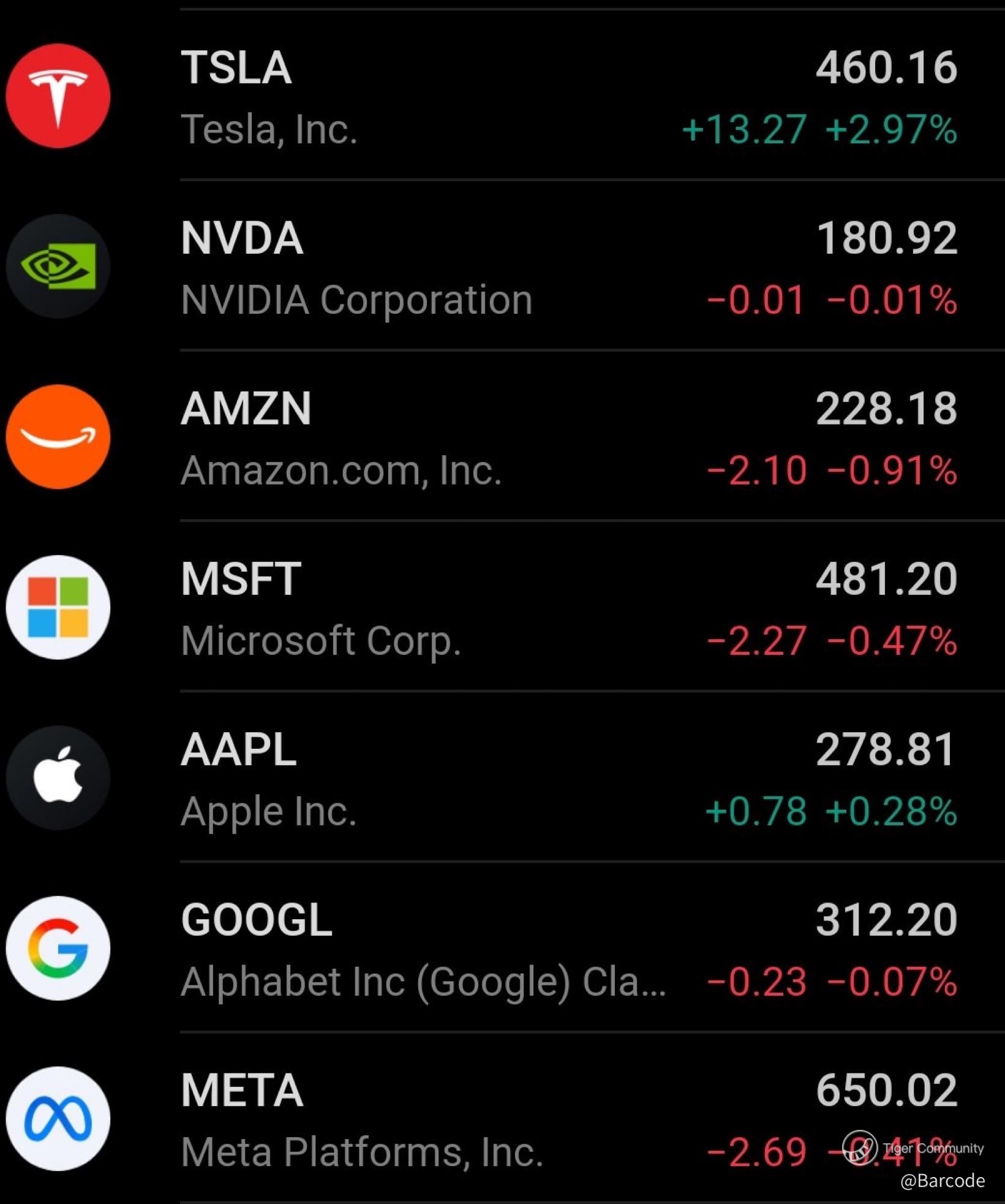This screenshot has width=1005, height=1204.
Task: Open the TSLA Tesla stock row
Action: (502, 97)
